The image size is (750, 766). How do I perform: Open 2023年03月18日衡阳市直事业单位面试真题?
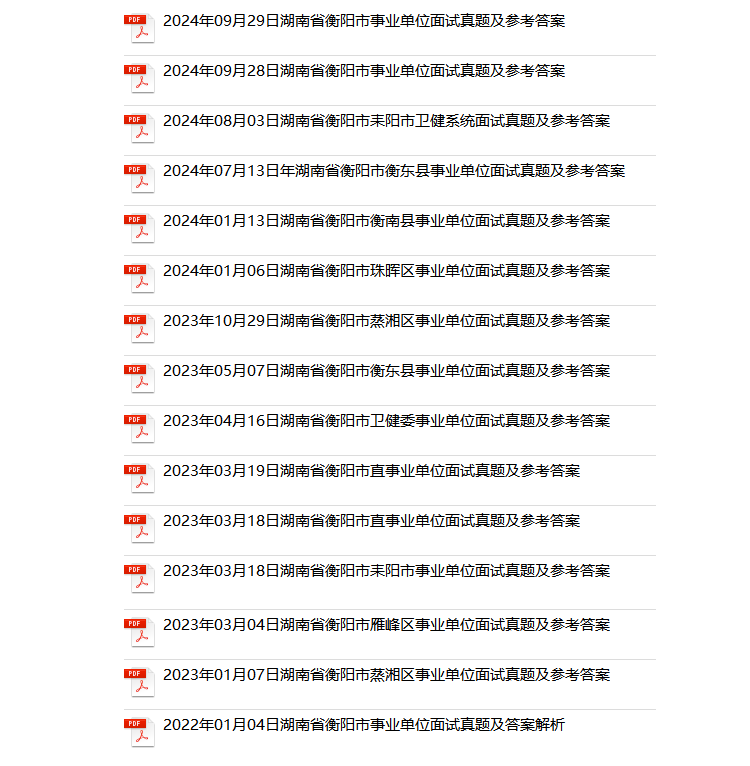(371, 521)
